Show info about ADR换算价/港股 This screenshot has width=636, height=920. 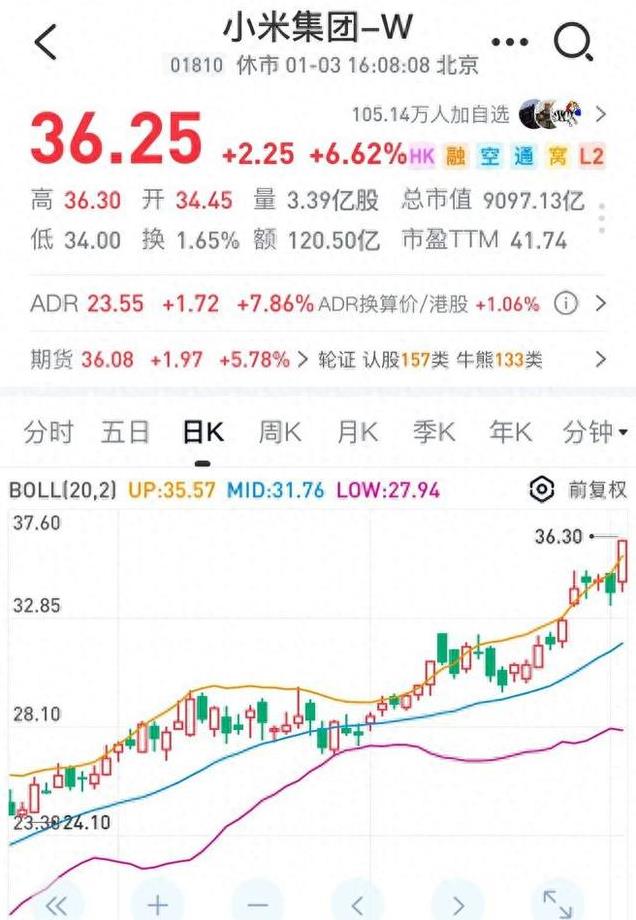coord(566,303)
